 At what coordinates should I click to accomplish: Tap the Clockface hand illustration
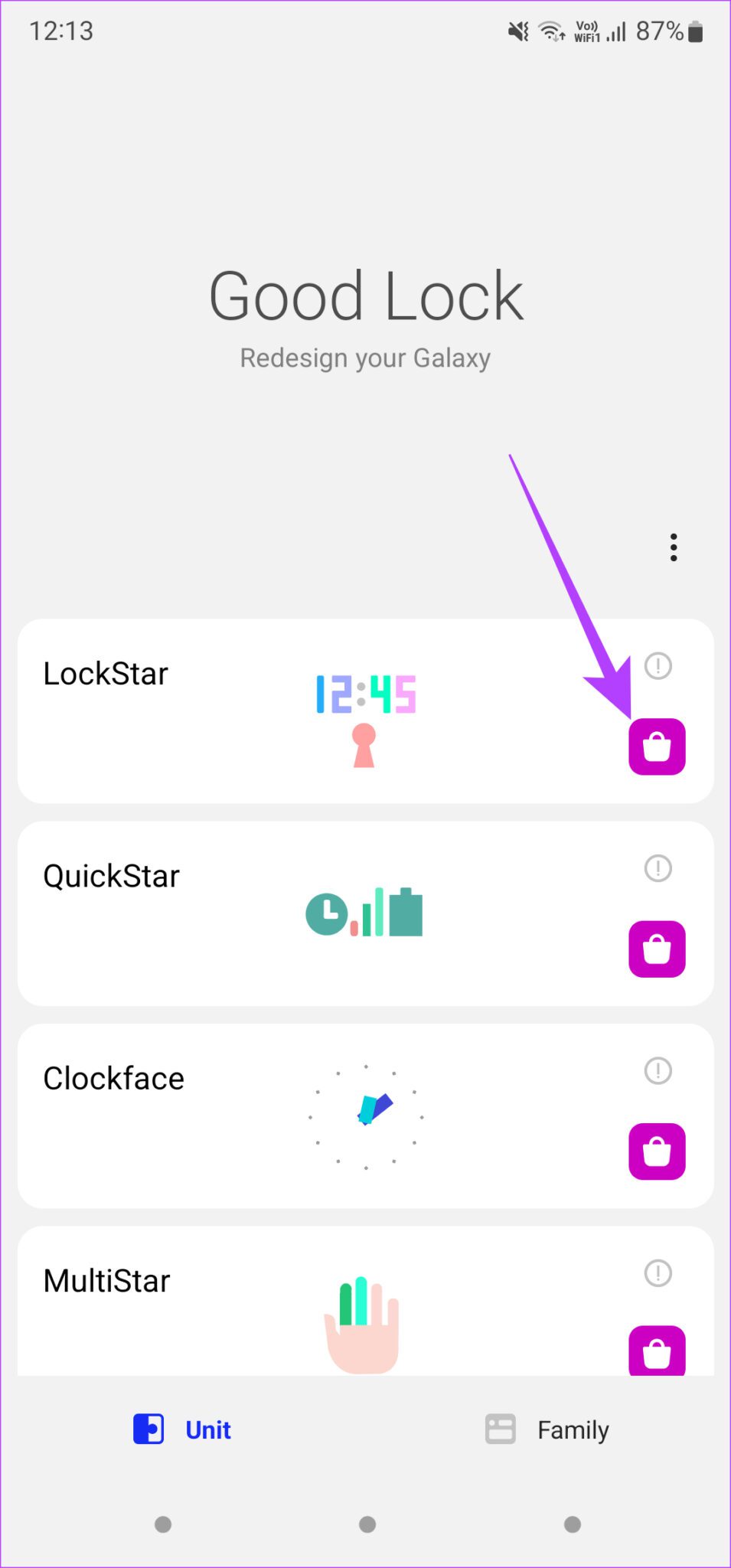point(365,1116)
